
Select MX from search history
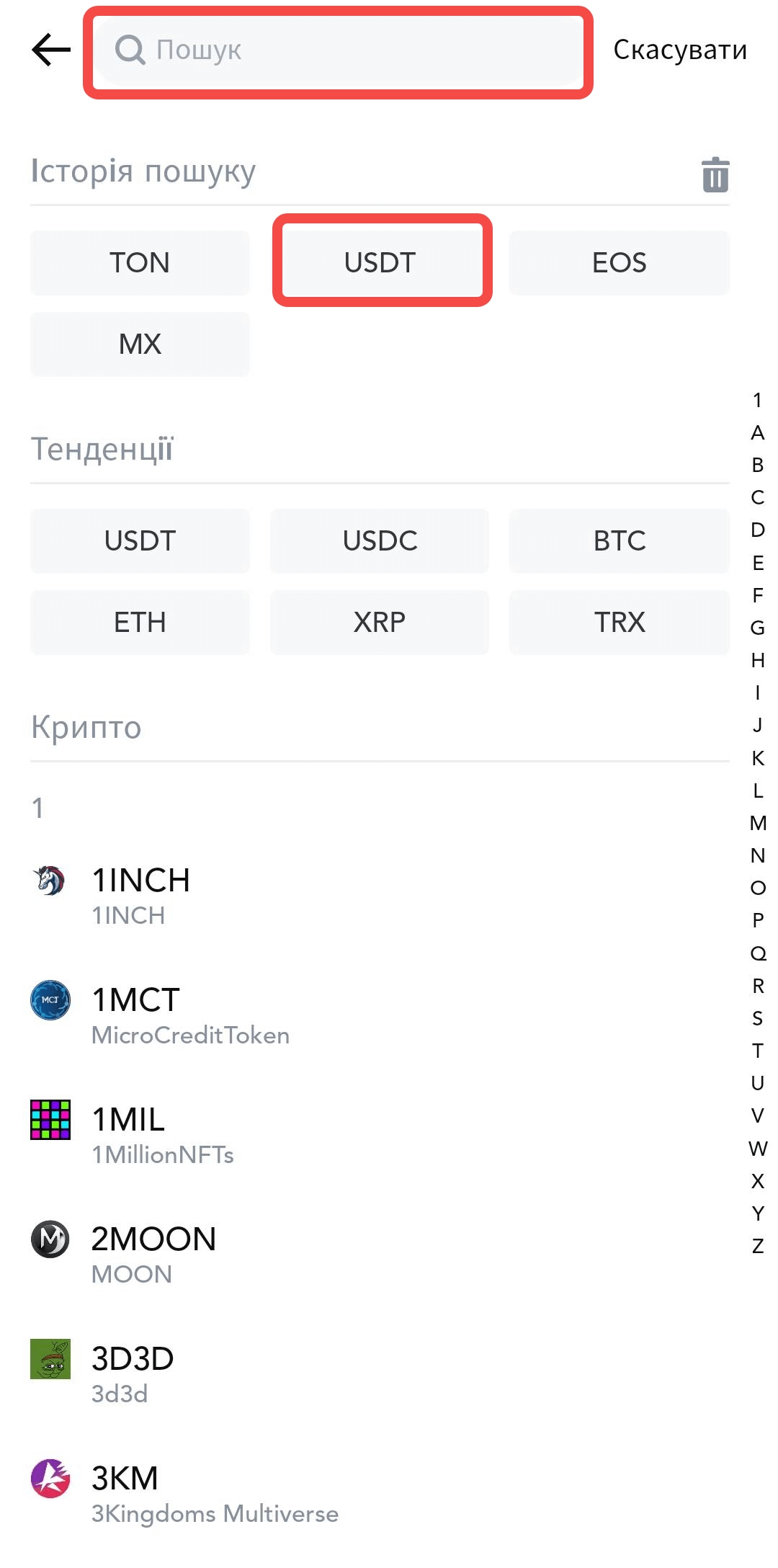pyautogui.click(x=140, y=344)
